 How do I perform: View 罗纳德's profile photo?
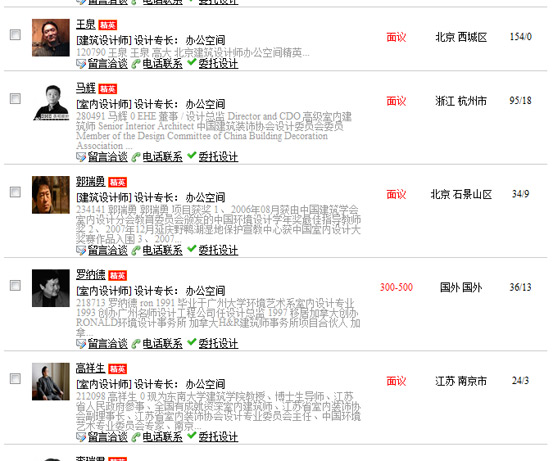click(51, 288)
